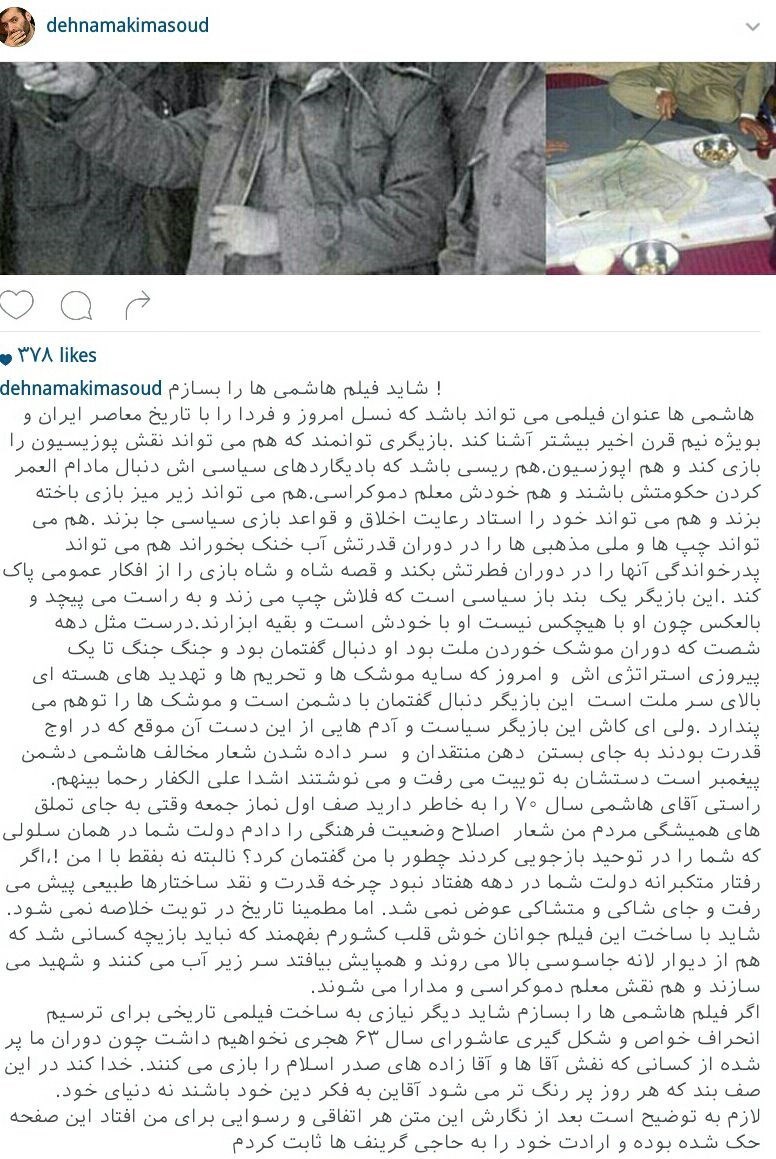Like this post with the heart icon
The height and width of the screenshot is (1159, 776).
click(18, 305)
